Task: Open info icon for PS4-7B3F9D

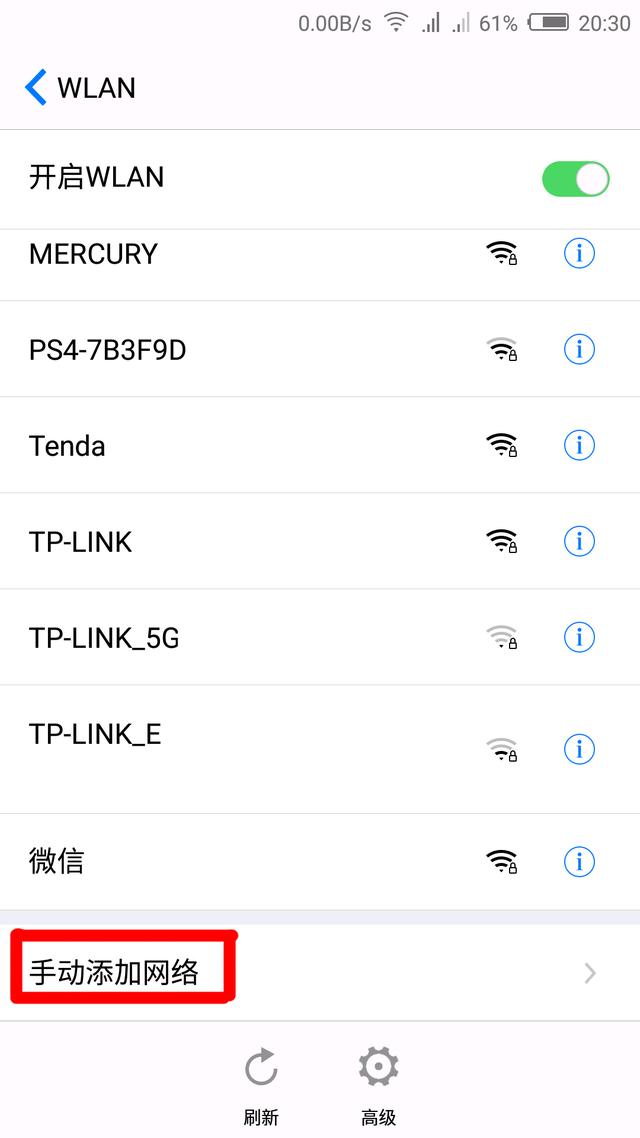Action: click(x=579, y=350)
